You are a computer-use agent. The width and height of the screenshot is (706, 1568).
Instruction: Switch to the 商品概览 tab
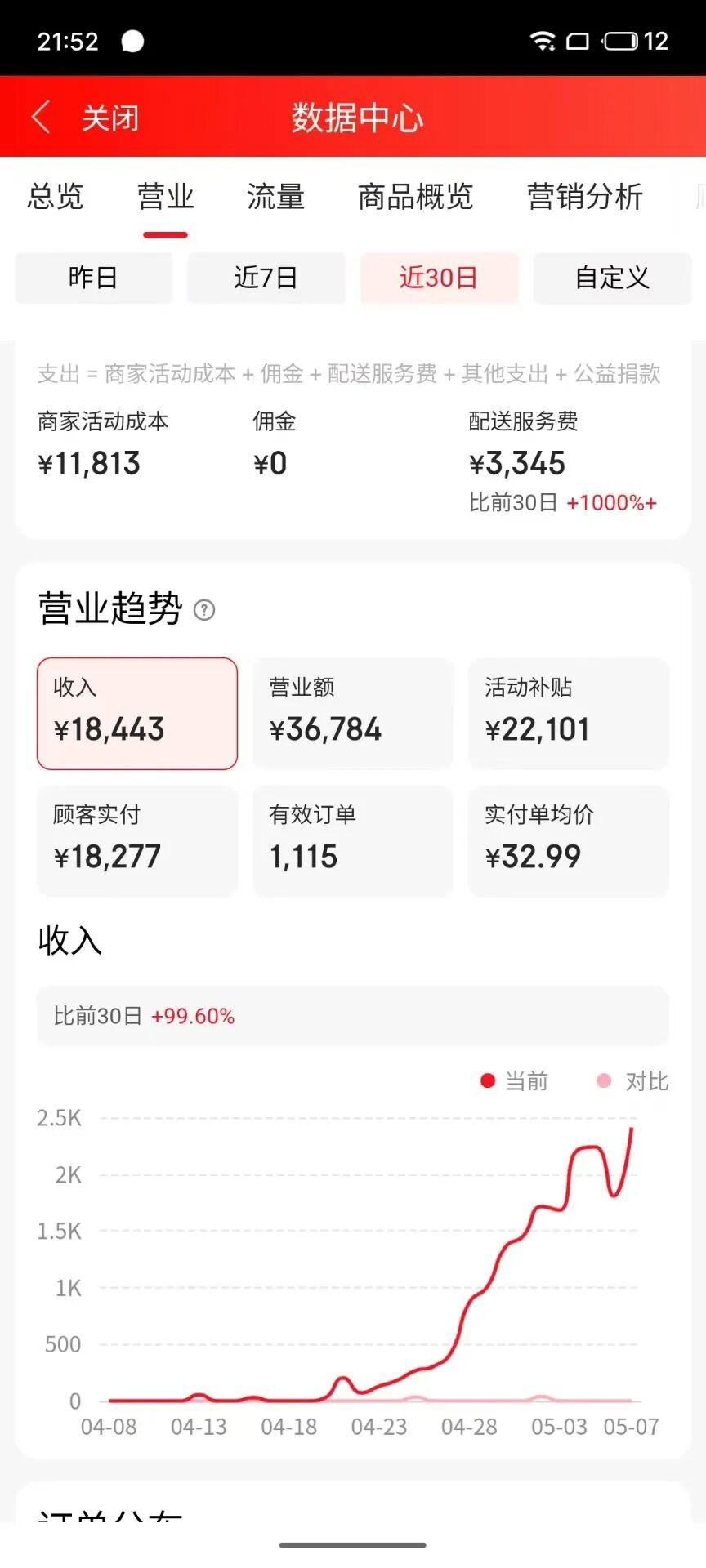(415, 197)
